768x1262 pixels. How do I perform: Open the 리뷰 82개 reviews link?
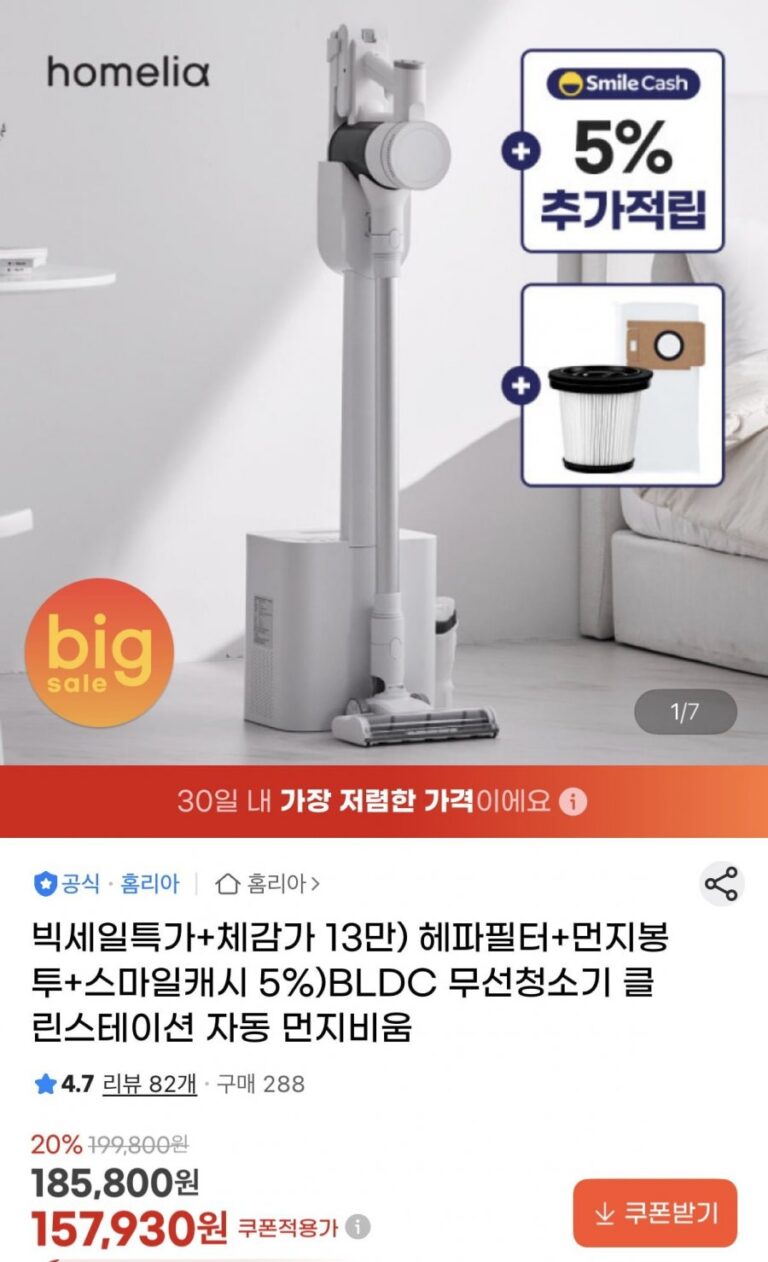(149, 1084)
